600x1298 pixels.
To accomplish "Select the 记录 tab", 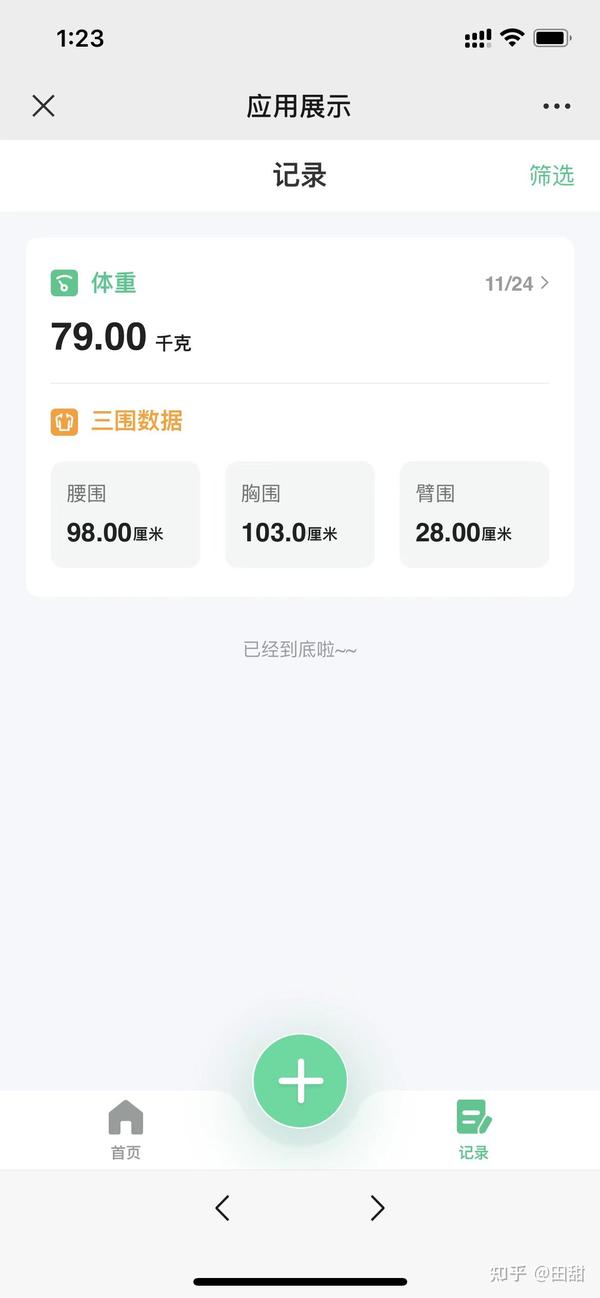I will (474, 1130).
